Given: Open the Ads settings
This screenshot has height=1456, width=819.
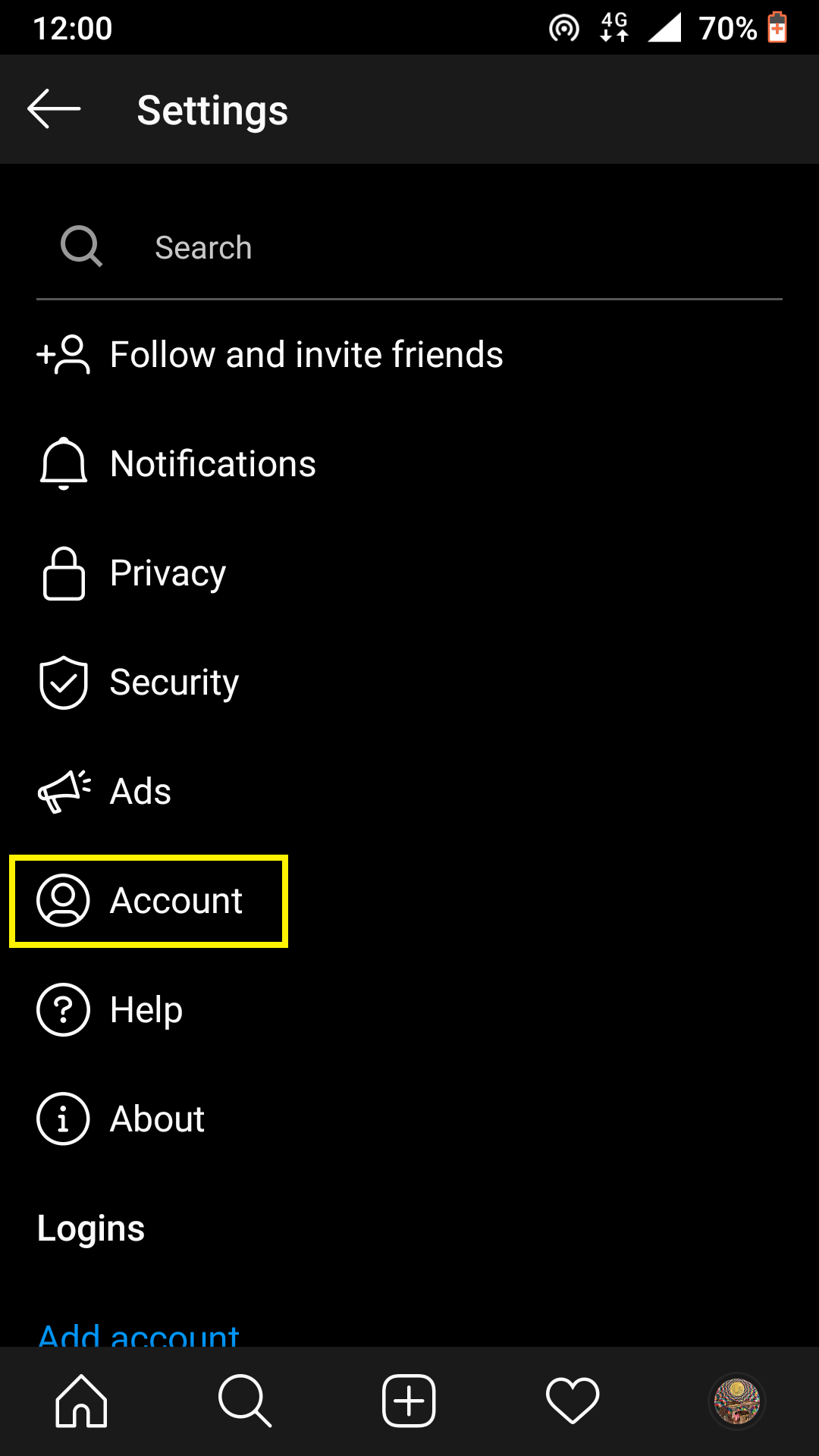Looking at the screenshot, I should coord(409,792).
